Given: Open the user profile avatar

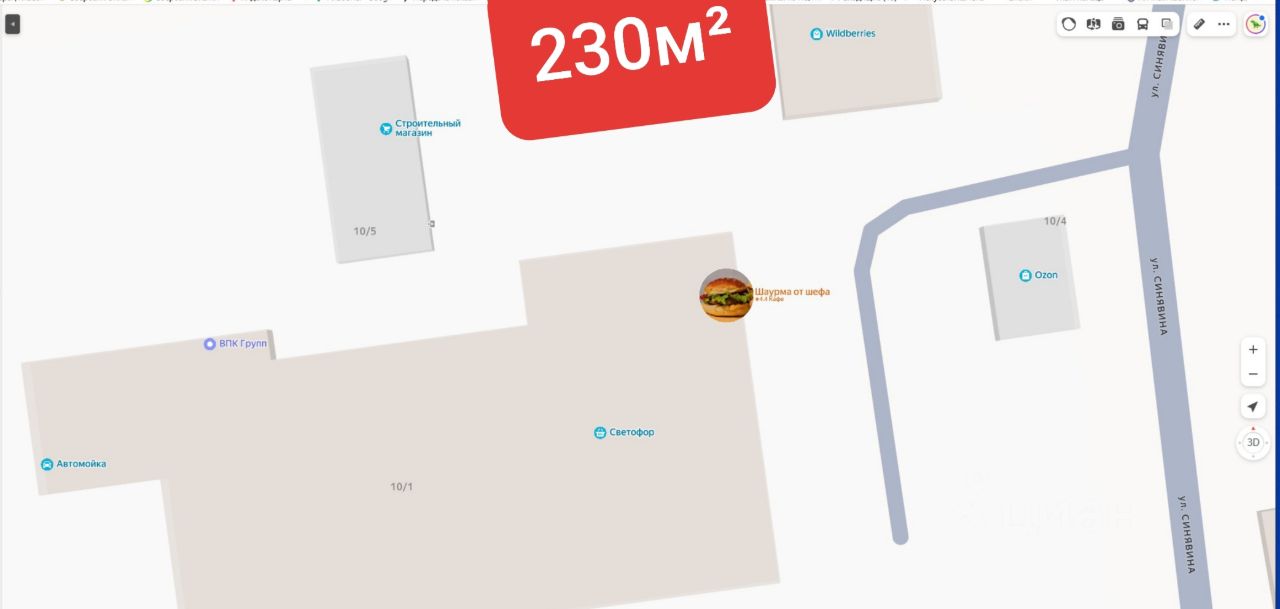Looking at the screenshot, I should [1255, 24].
